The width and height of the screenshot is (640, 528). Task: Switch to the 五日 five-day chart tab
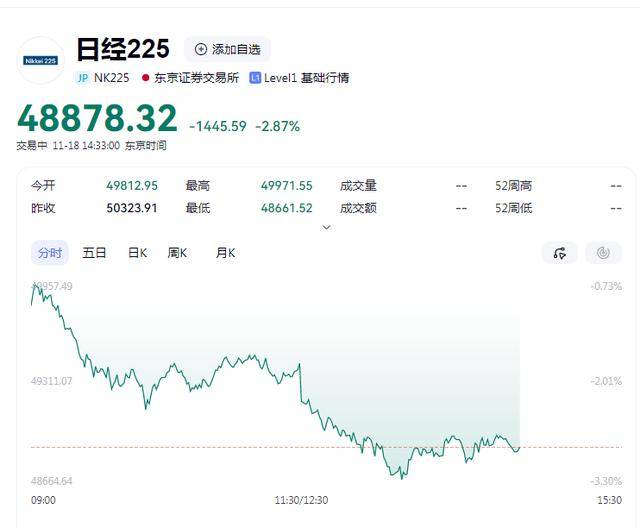coord(94,253)
